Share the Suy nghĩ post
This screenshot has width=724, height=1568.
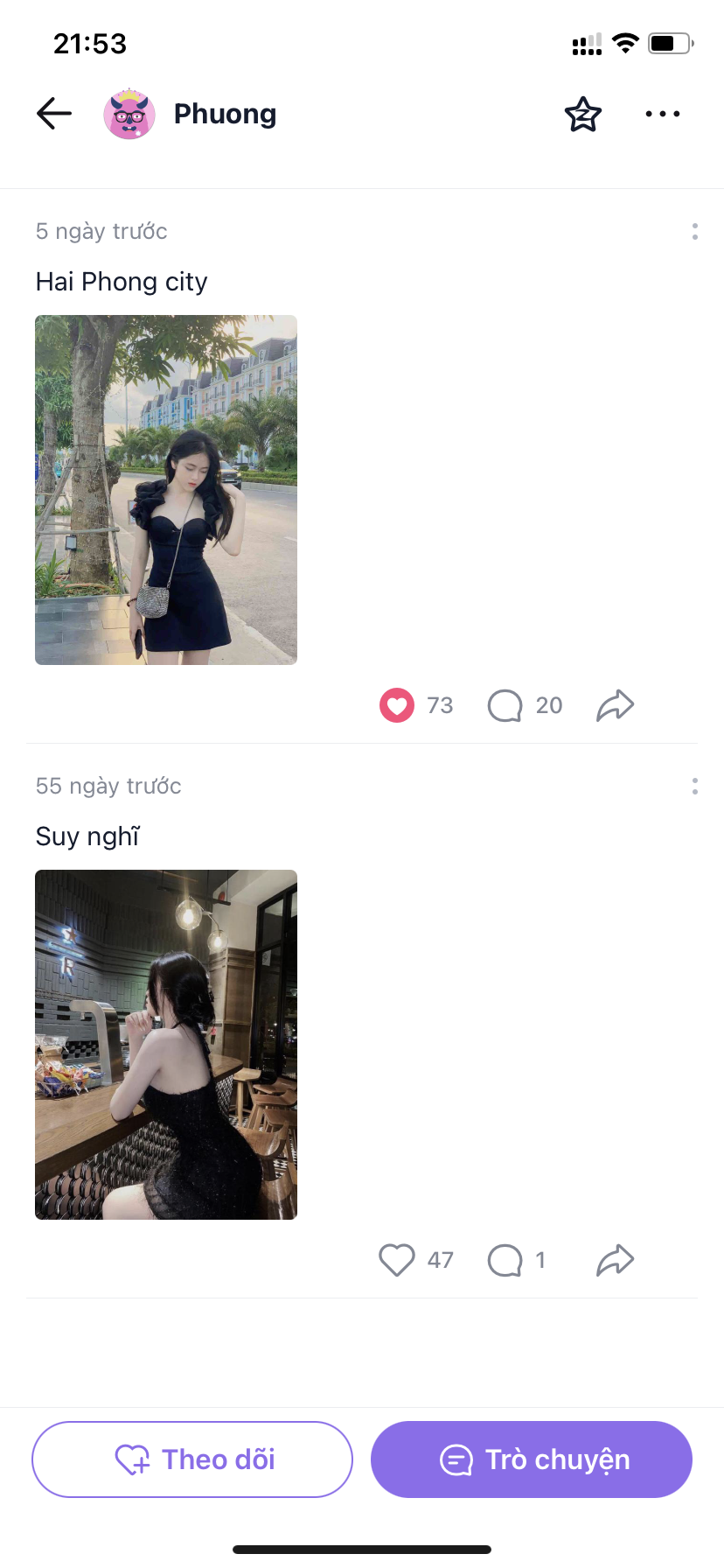[616, 1260]
